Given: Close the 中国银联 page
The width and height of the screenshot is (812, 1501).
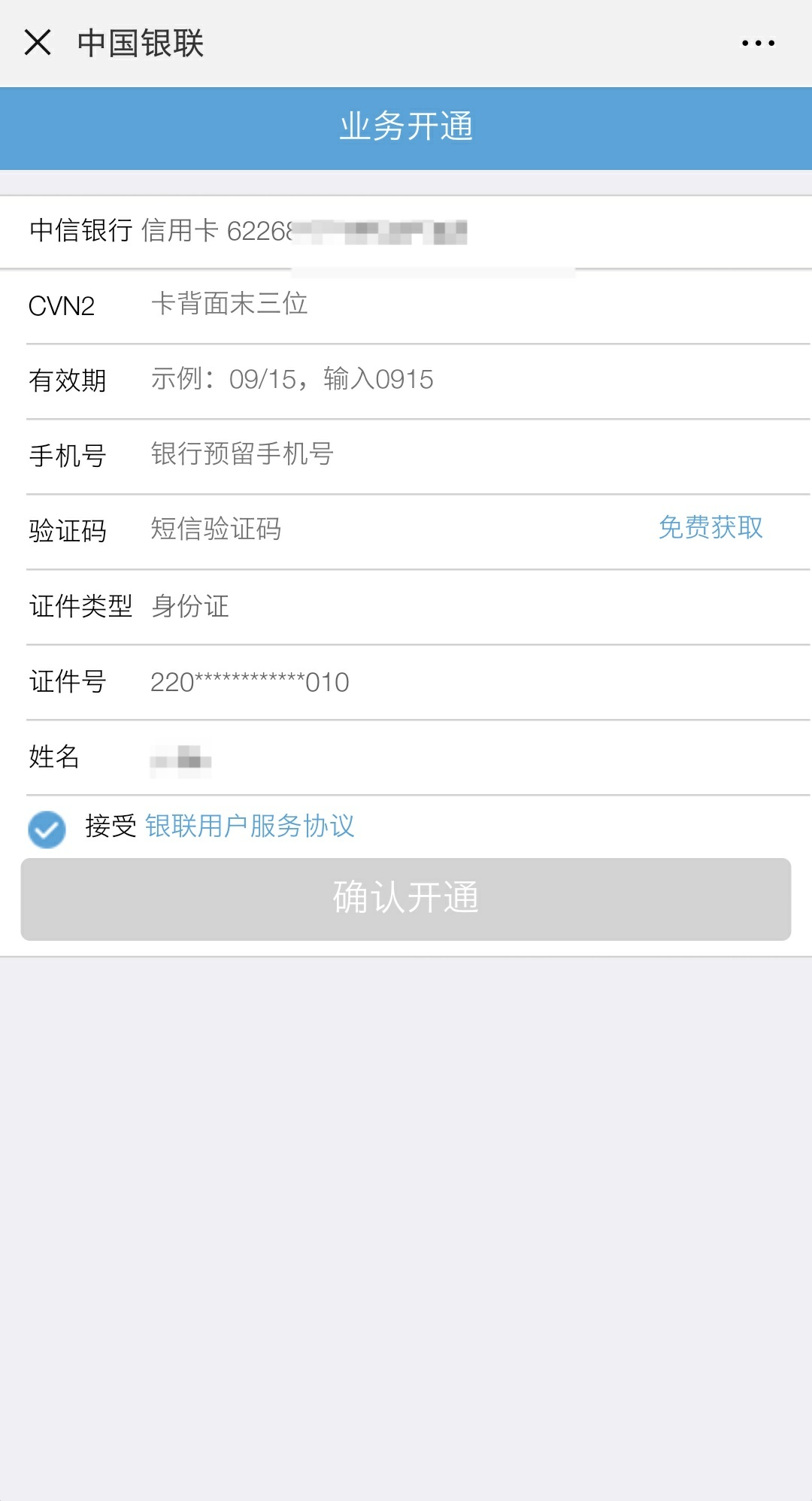Looking at the screenshot, I should click(38, 43).
